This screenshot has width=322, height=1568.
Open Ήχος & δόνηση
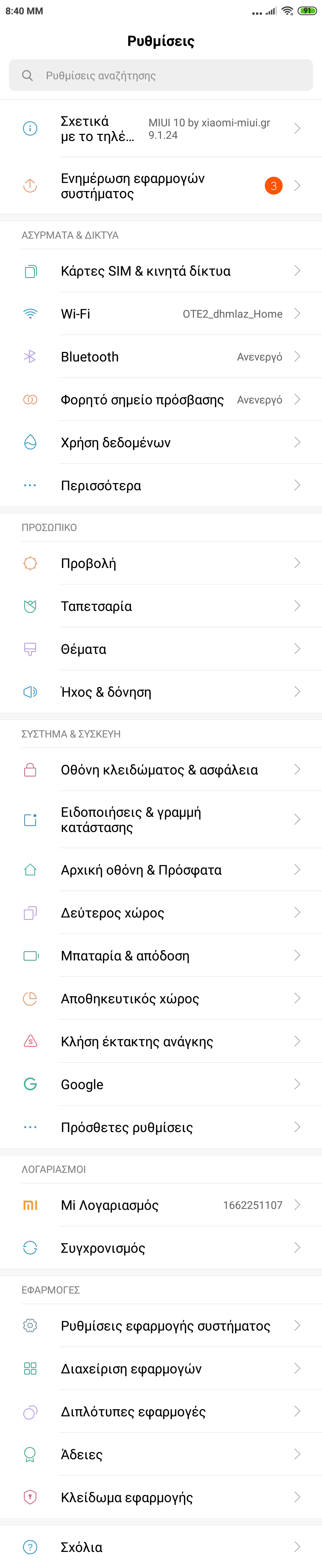point(161,692)
